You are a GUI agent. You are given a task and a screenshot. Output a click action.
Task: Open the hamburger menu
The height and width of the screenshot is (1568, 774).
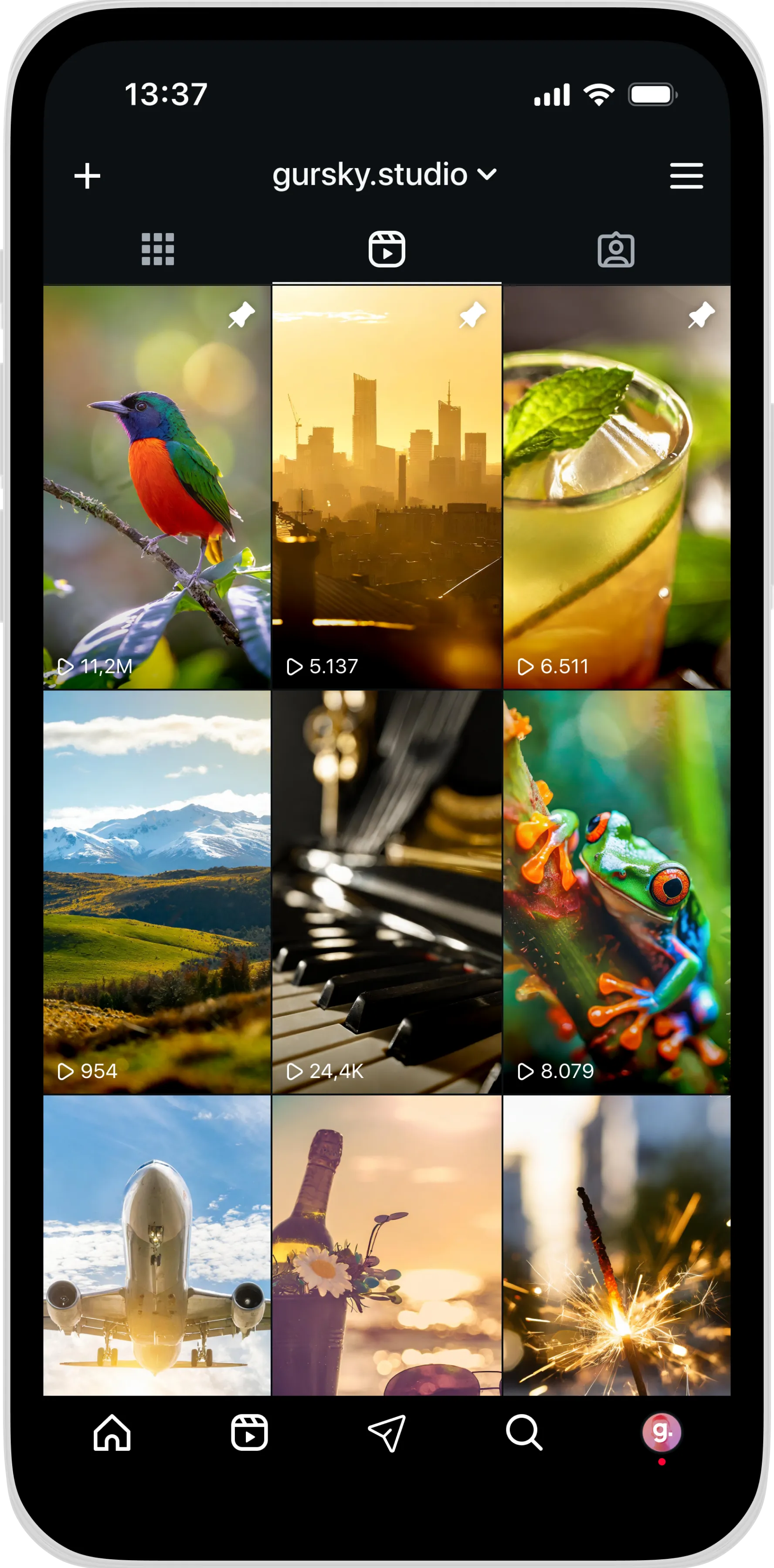point(686,176)
